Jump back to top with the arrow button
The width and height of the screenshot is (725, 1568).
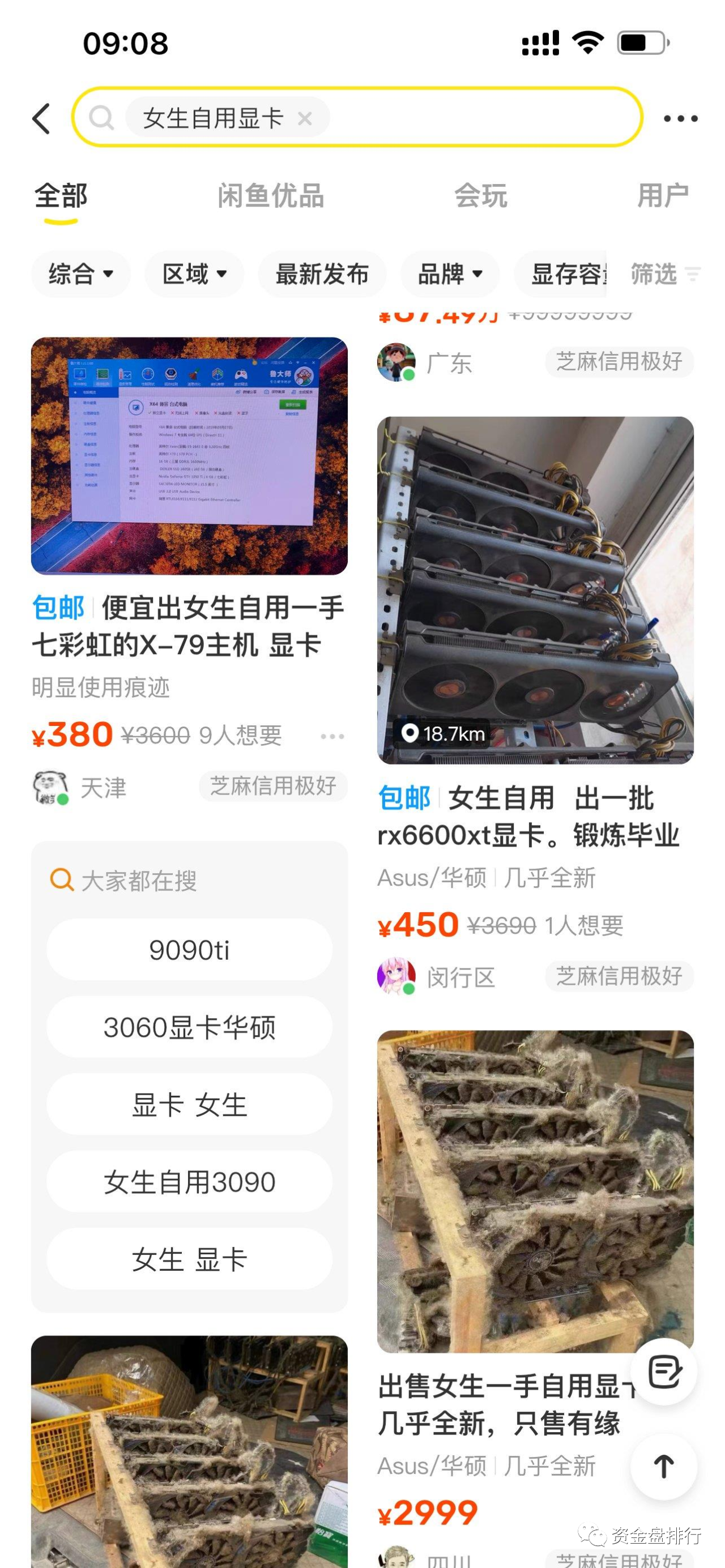663,1467
